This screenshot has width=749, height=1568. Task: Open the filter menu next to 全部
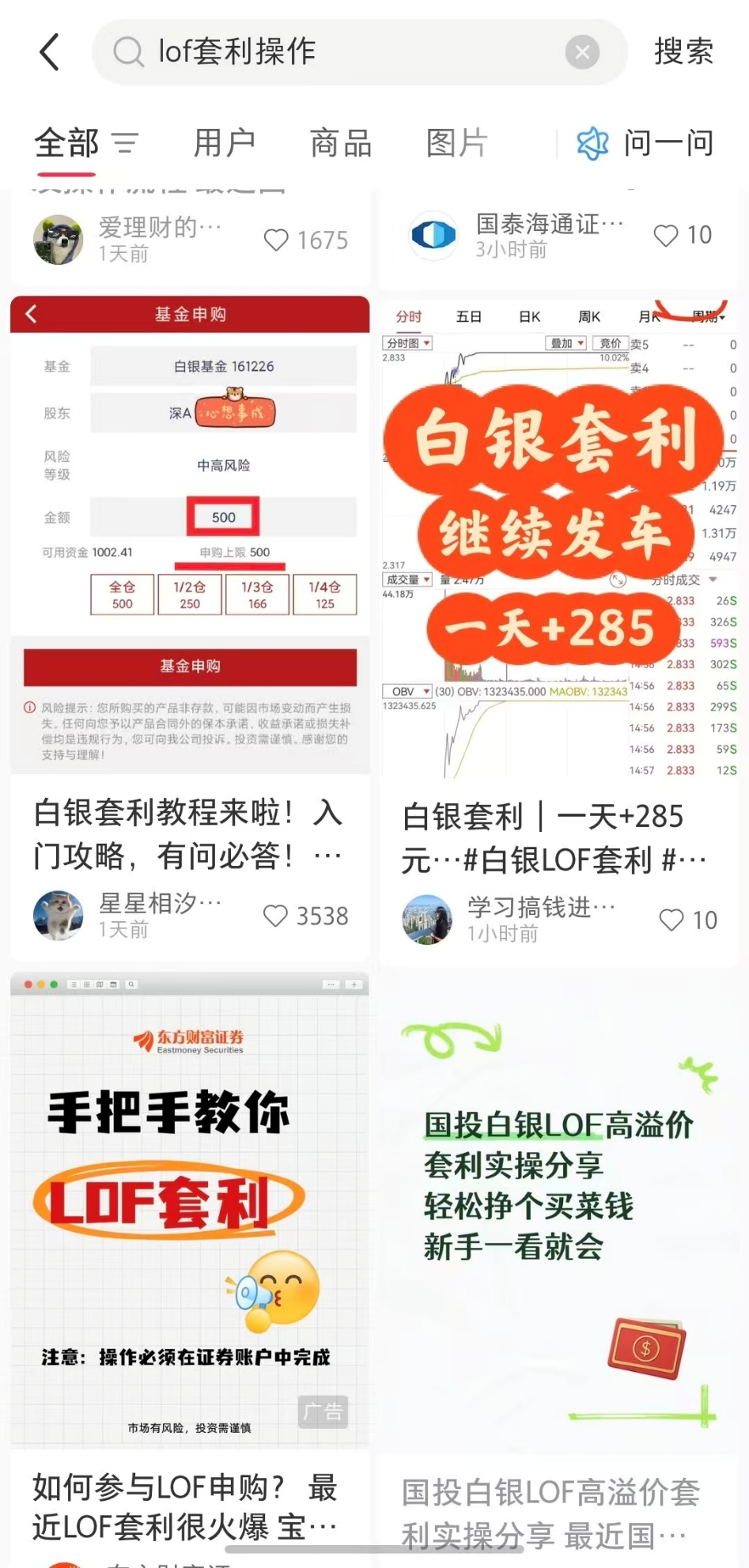pos(124,143)
